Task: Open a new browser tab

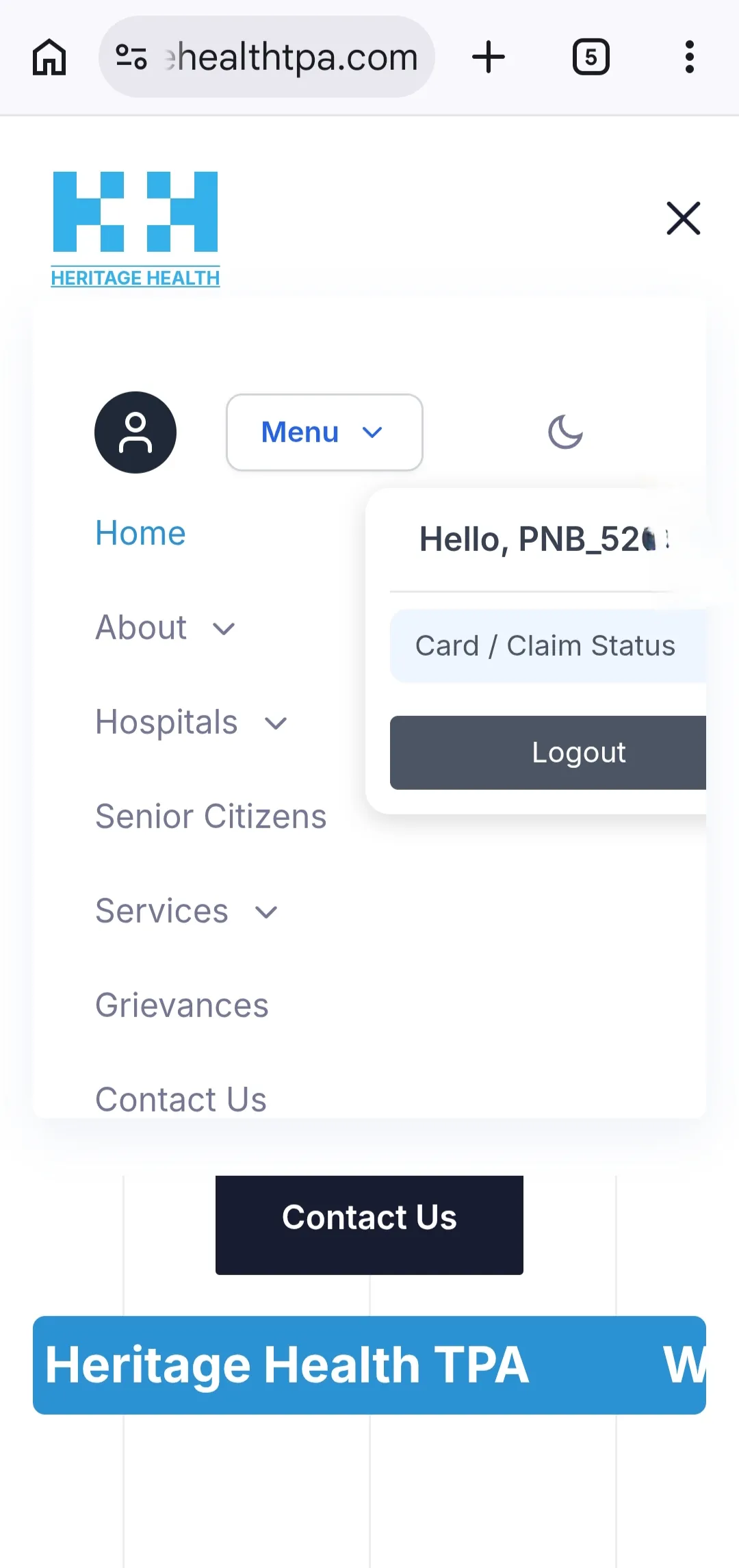Action: pos(489,57)
